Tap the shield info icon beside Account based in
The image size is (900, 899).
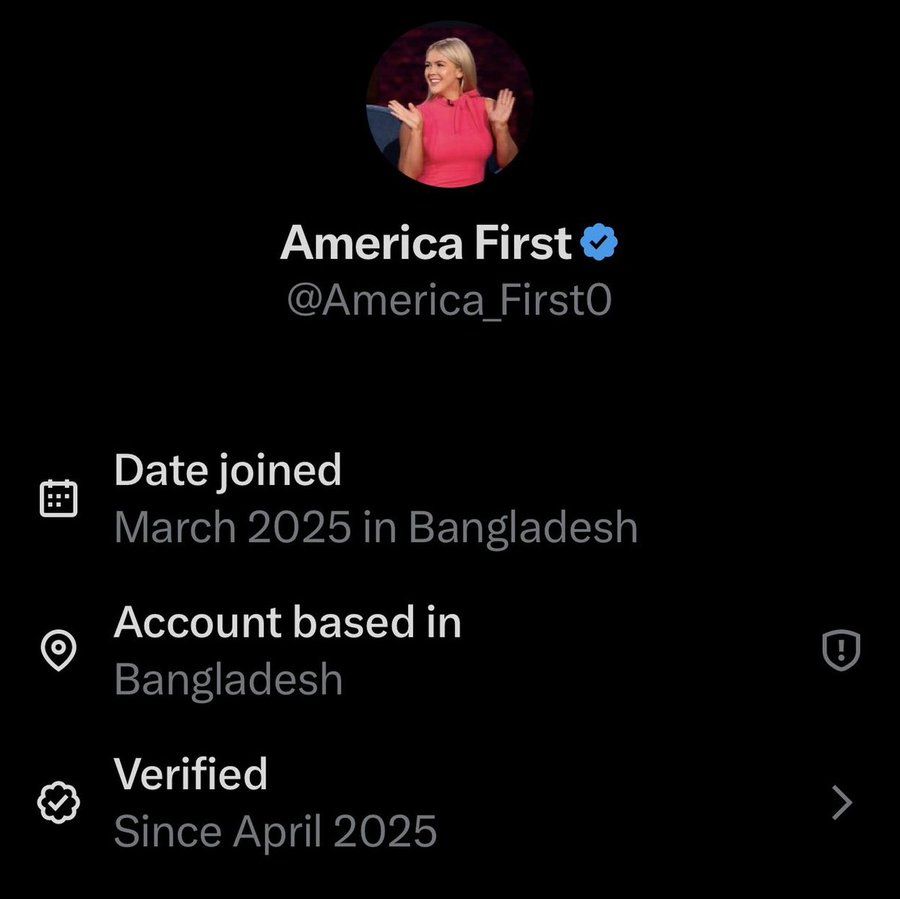click(840, 651)
